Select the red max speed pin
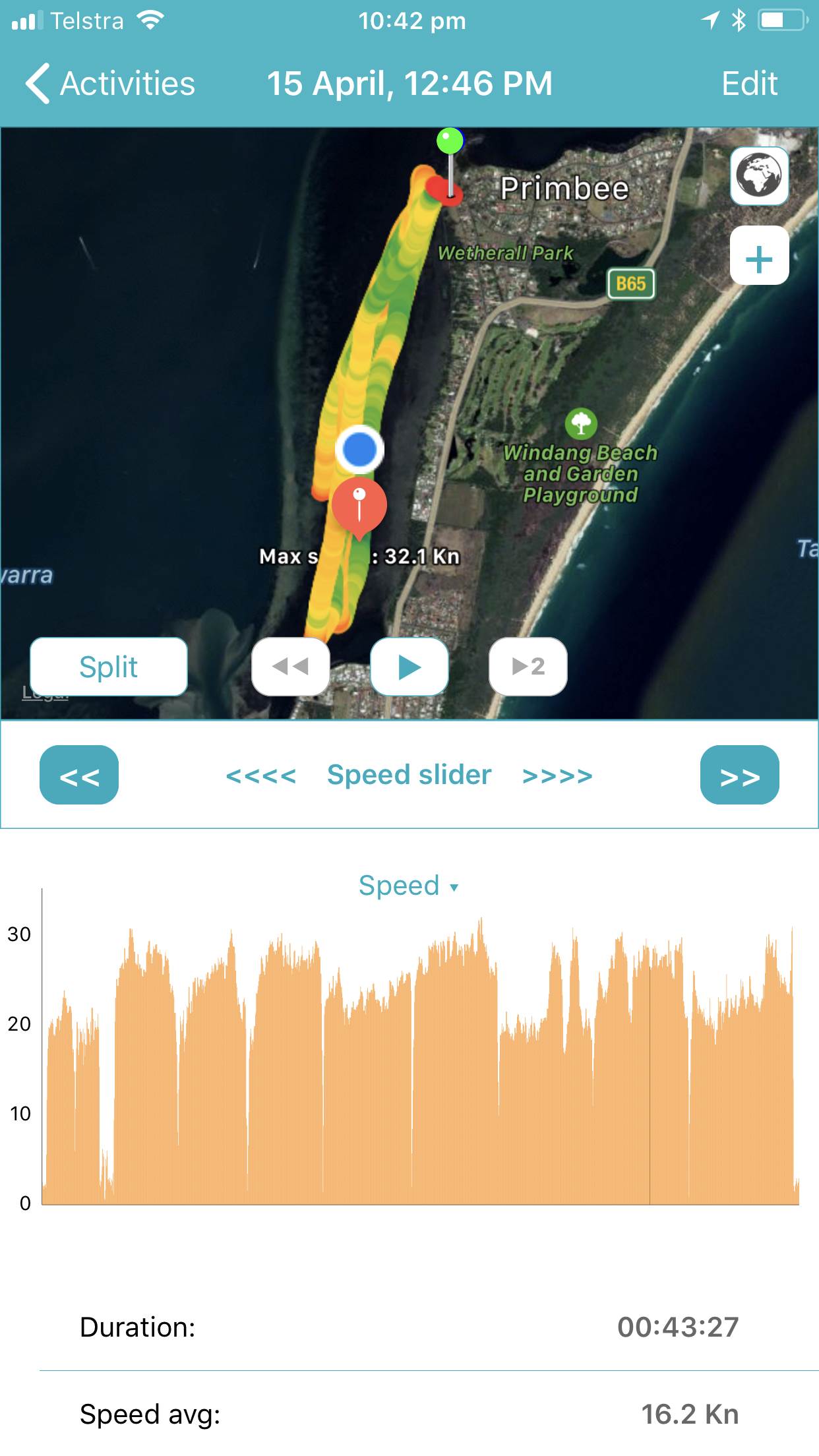The image size is (819, 1456). [359, 506]
